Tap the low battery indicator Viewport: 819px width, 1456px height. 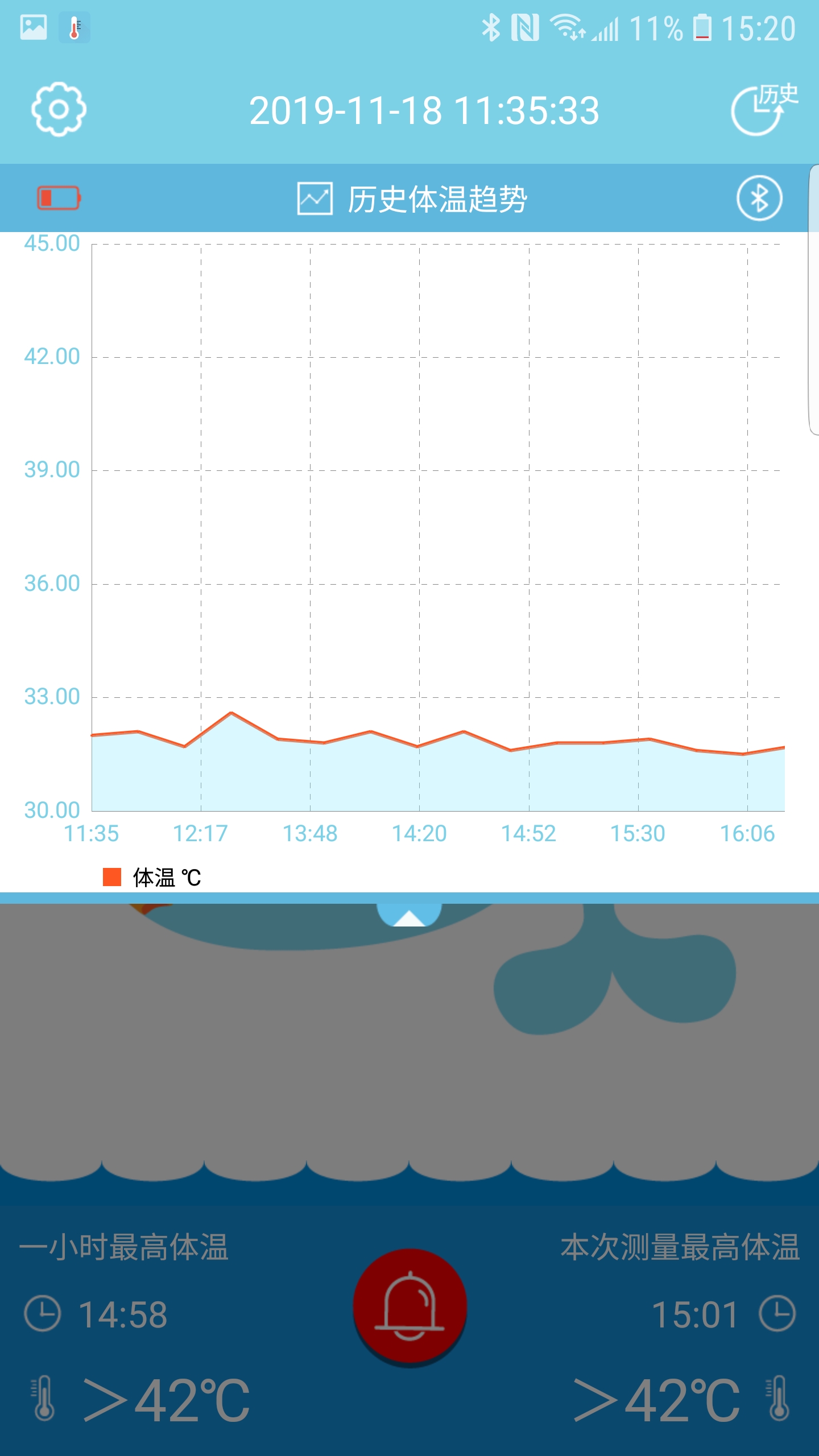pos(59,197)
